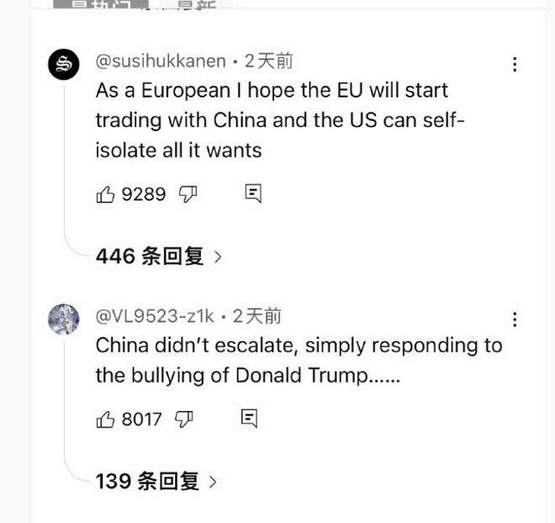Dislike the comment by @VL9523-z1k
Screen dimensions: 555x523
(184, 419)
